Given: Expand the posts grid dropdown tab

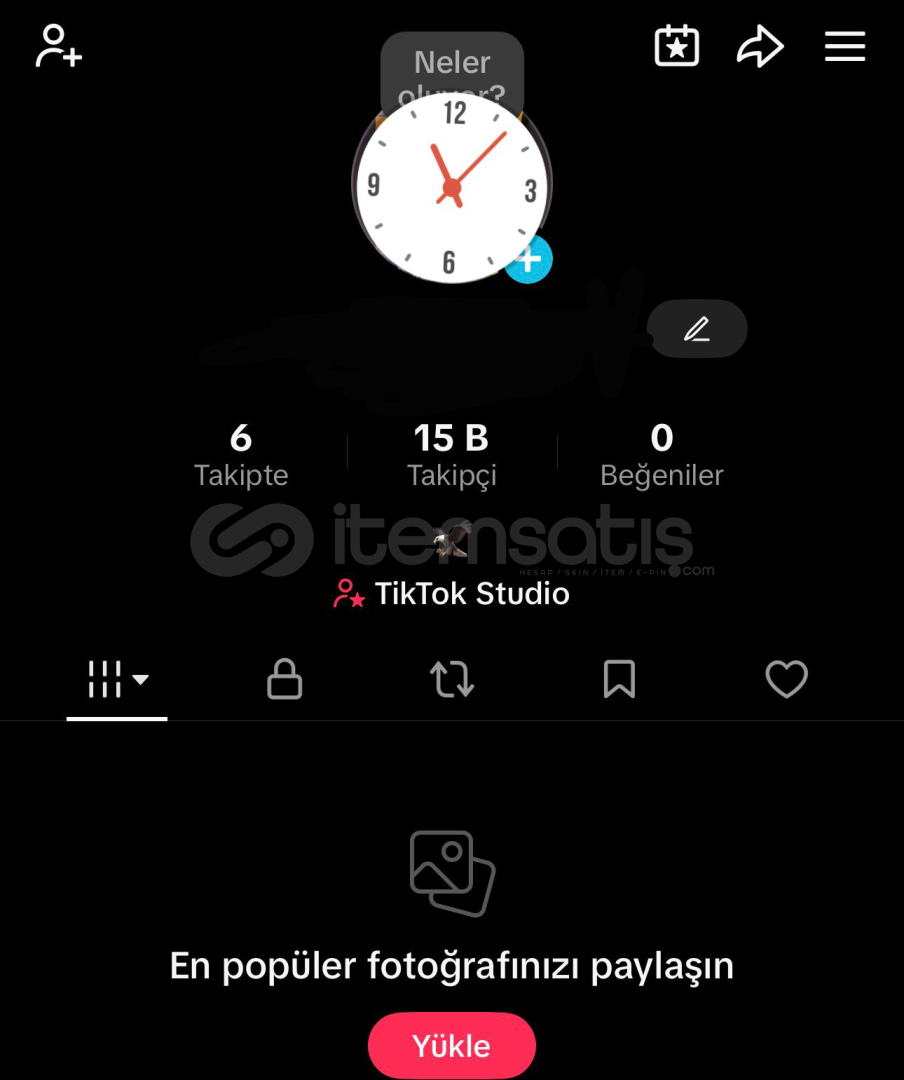Looking at the screenshot, I should [x=117, y=680].
